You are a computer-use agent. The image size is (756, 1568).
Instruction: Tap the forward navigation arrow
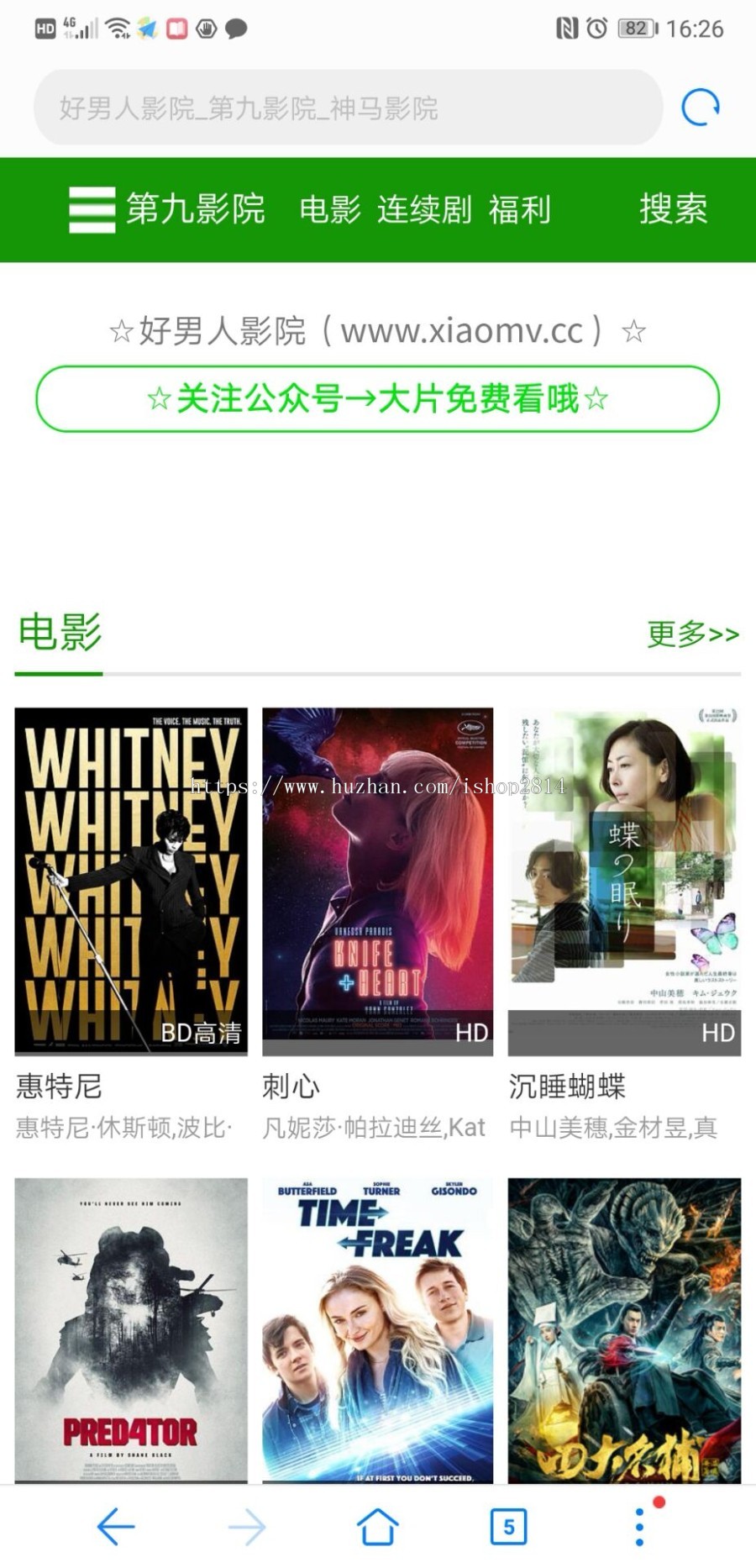(246, 1525)
